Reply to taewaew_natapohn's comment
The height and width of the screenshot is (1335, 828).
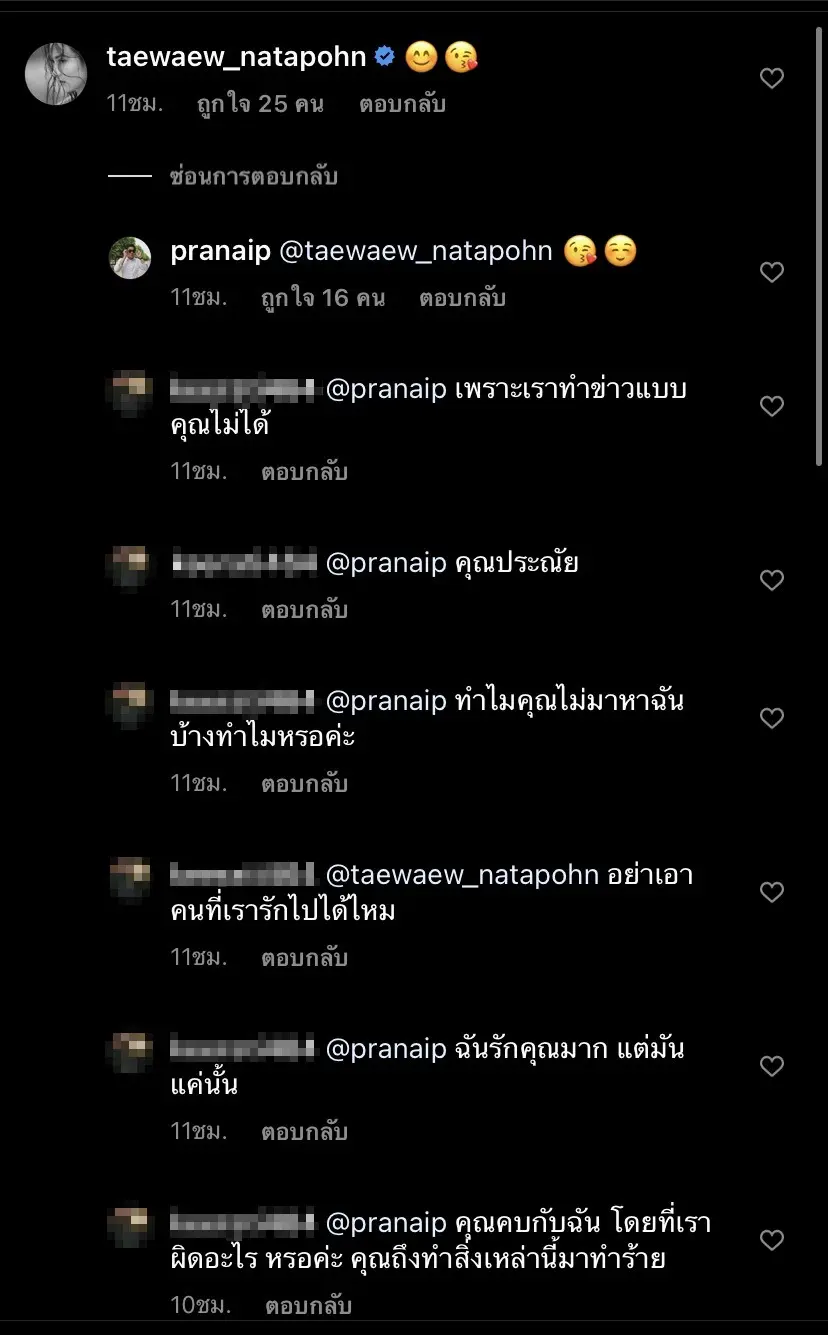point(402,104)
